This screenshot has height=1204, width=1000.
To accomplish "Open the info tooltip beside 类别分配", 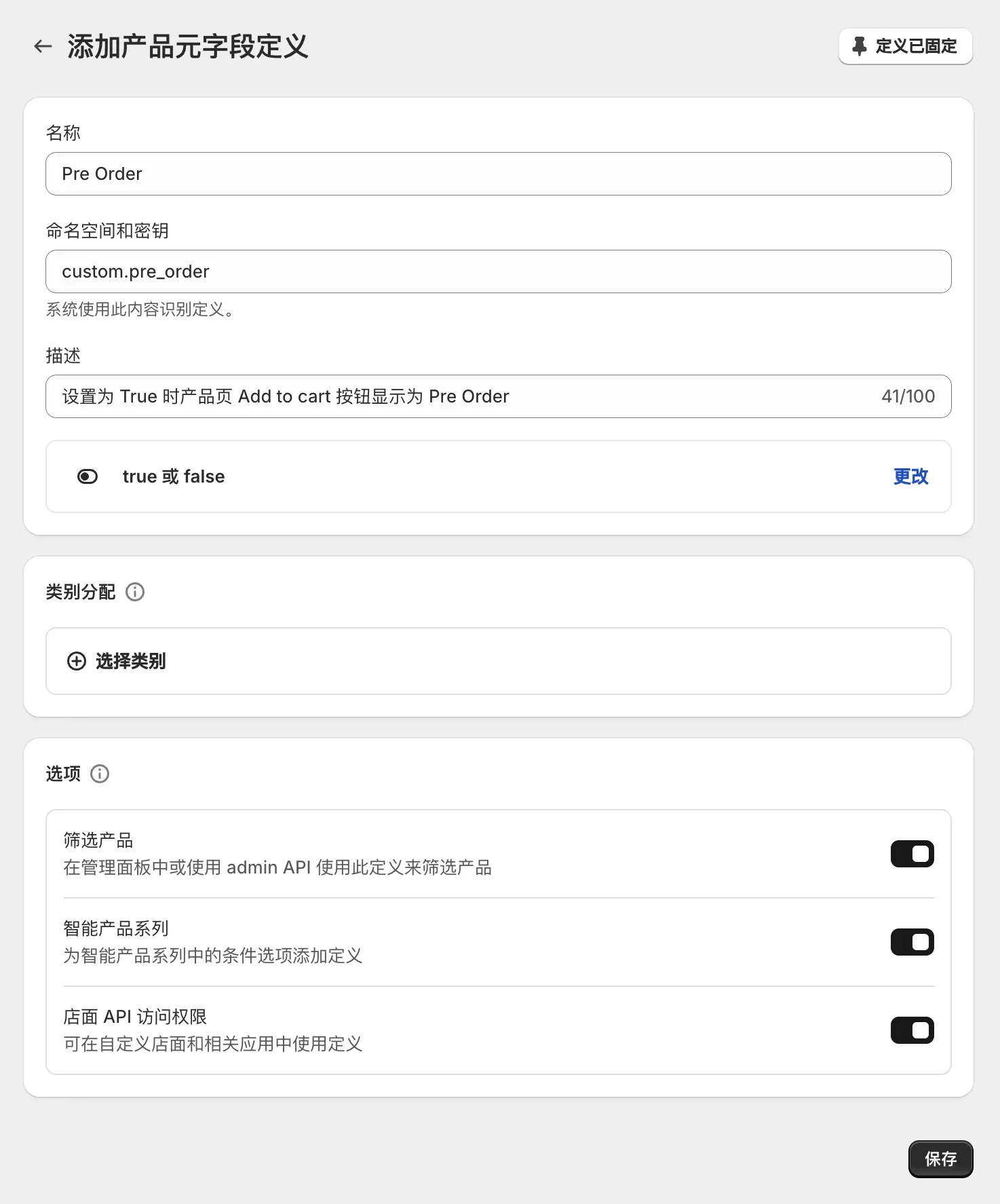I will coord(135,592).
